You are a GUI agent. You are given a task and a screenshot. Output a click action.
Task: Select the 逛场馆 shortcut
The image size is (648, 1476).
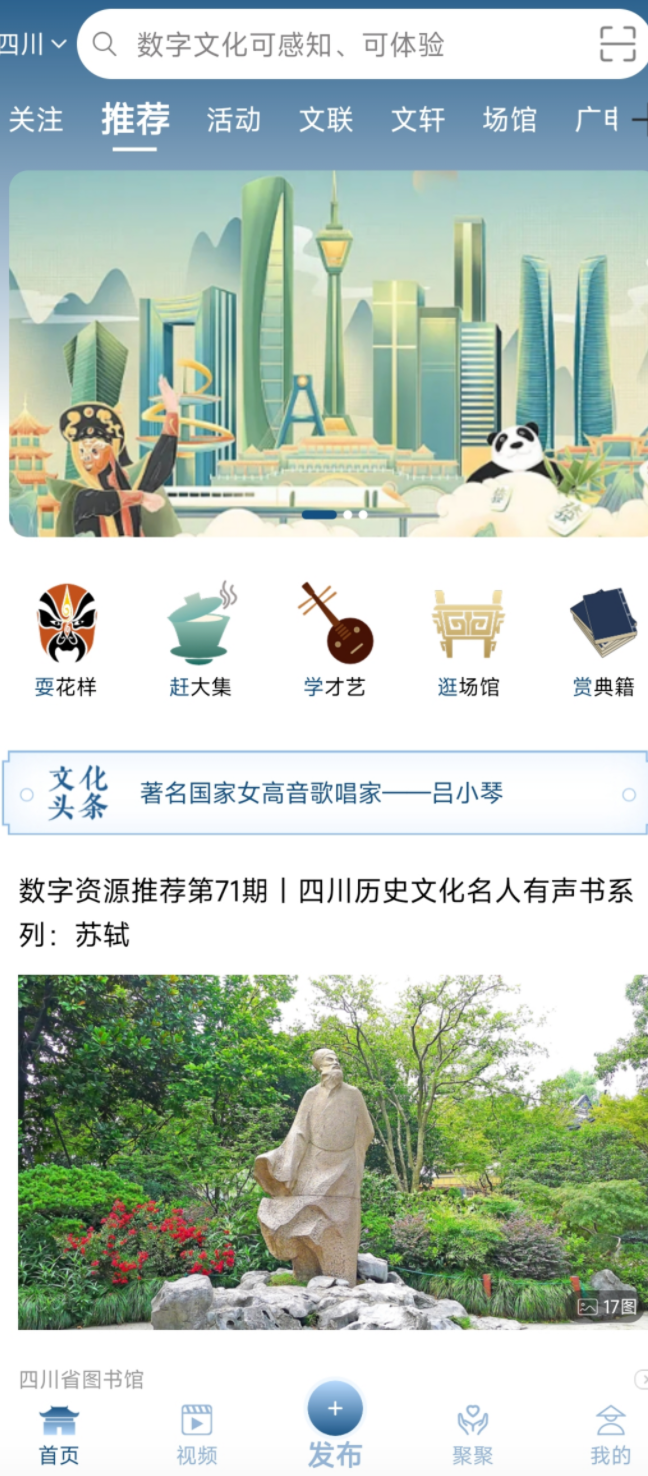pyautogui.click(x=468, y=640)
